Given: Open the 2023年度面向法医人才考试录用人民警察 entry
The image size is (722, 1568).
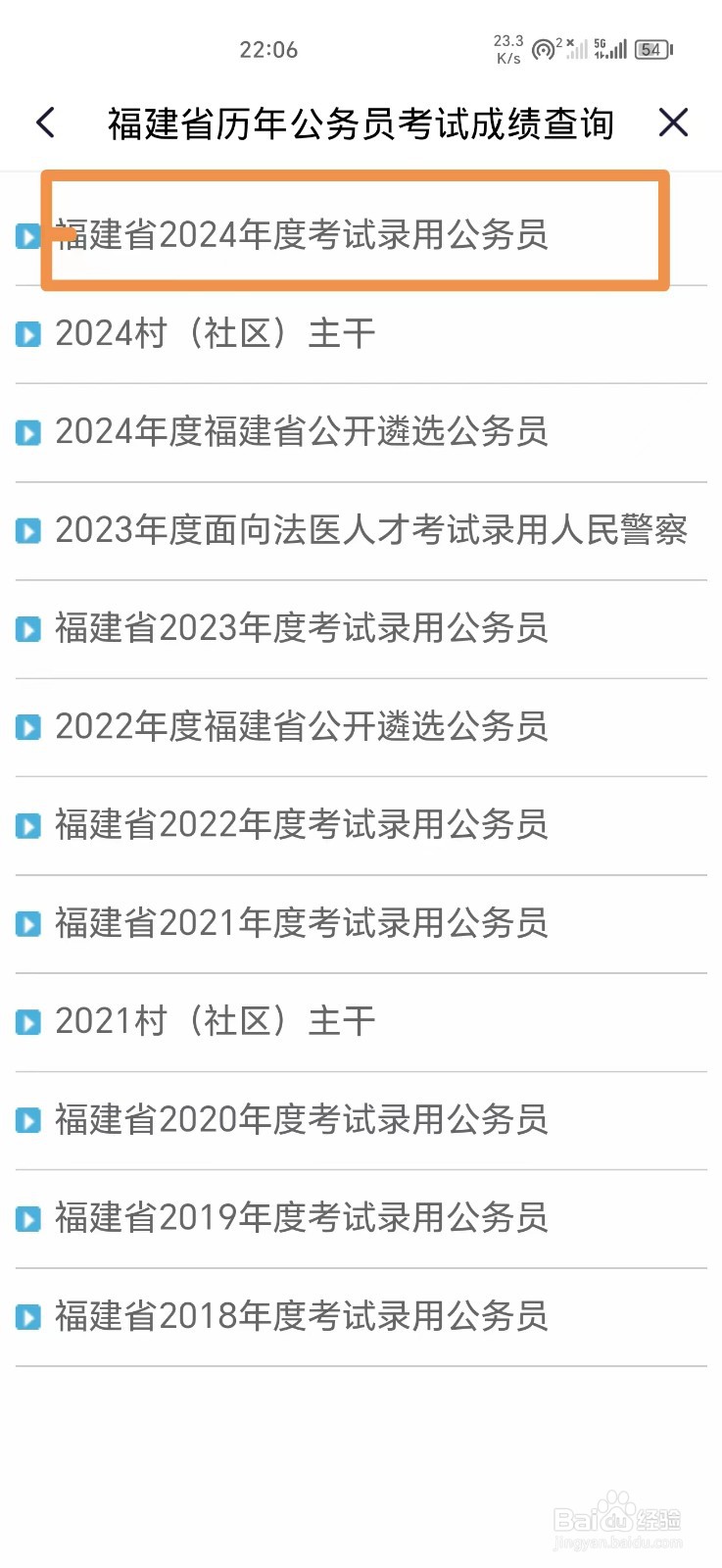Looking at the screenshot, I should tap(372, 530).
